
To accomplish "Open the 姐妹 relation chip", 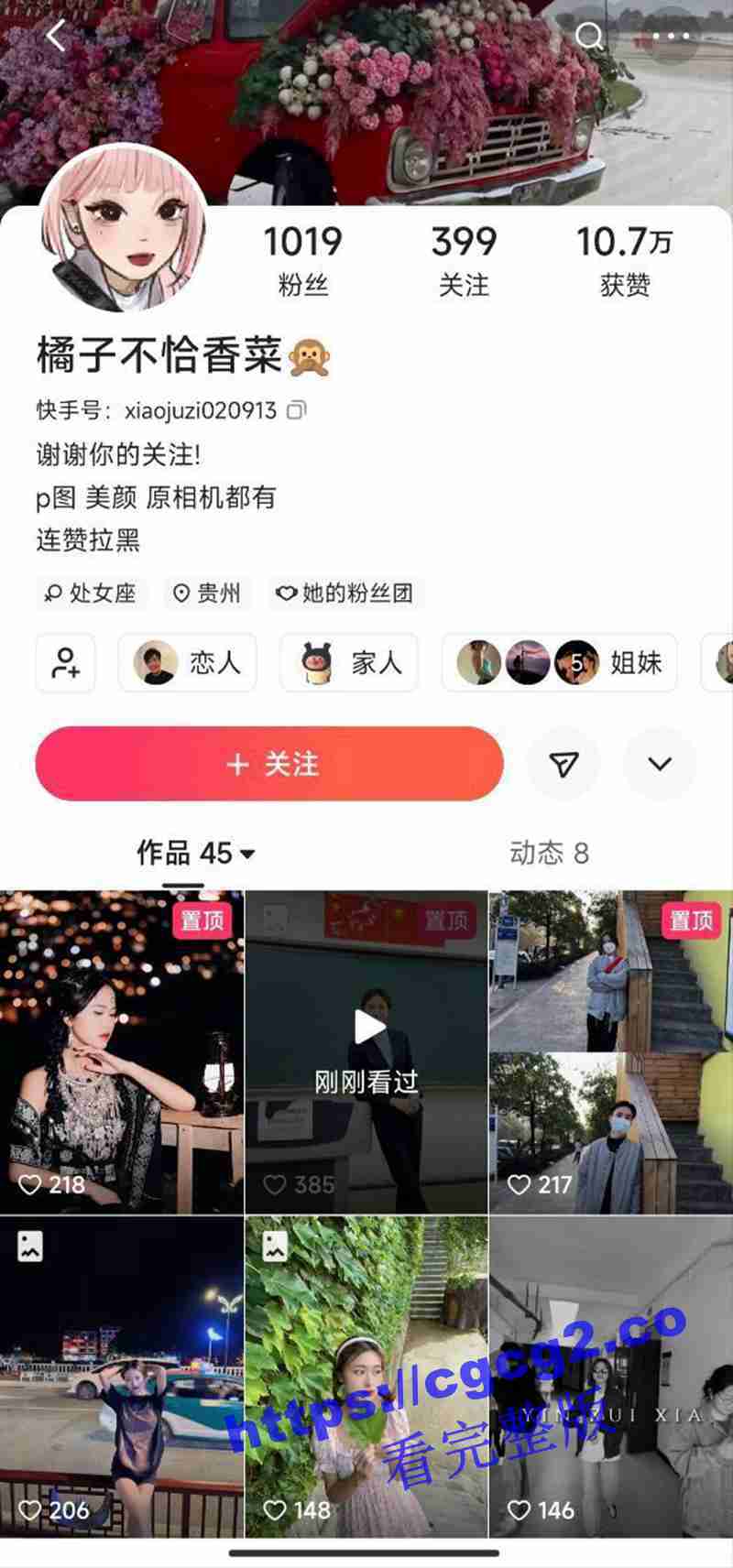I will 559,662.
